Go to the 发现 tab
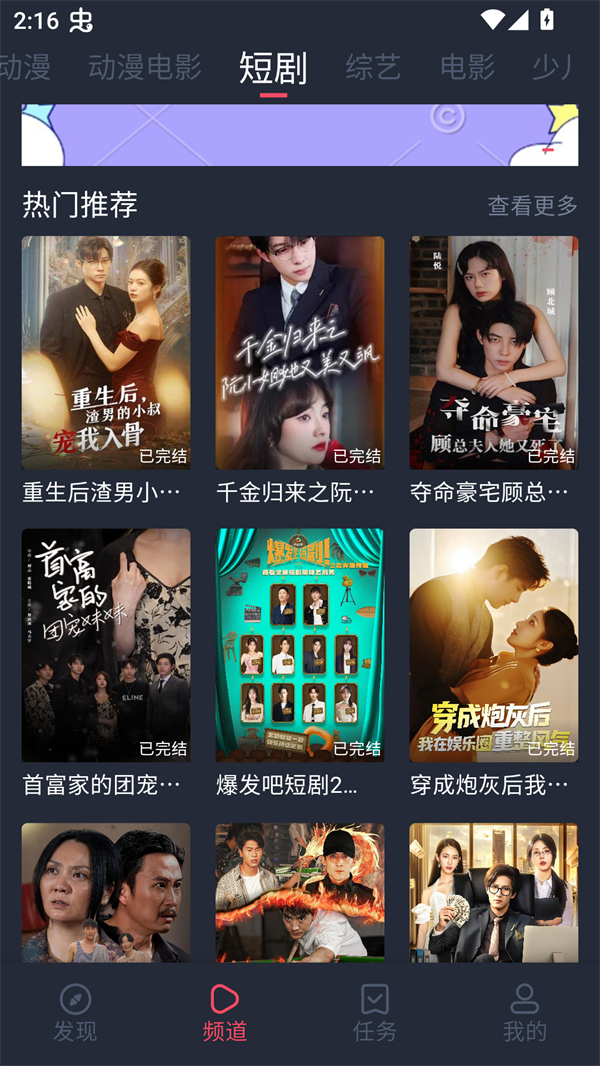 [75, 1012]
